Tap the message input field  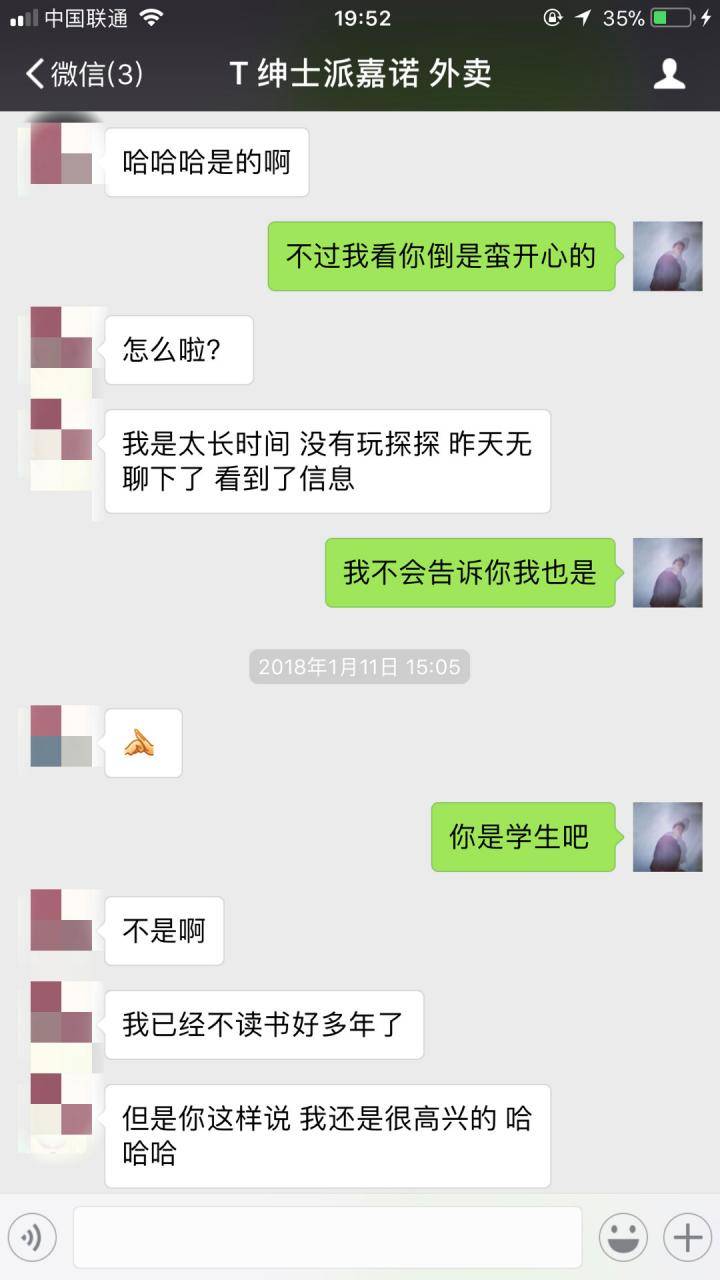(x=330, y=1236)
